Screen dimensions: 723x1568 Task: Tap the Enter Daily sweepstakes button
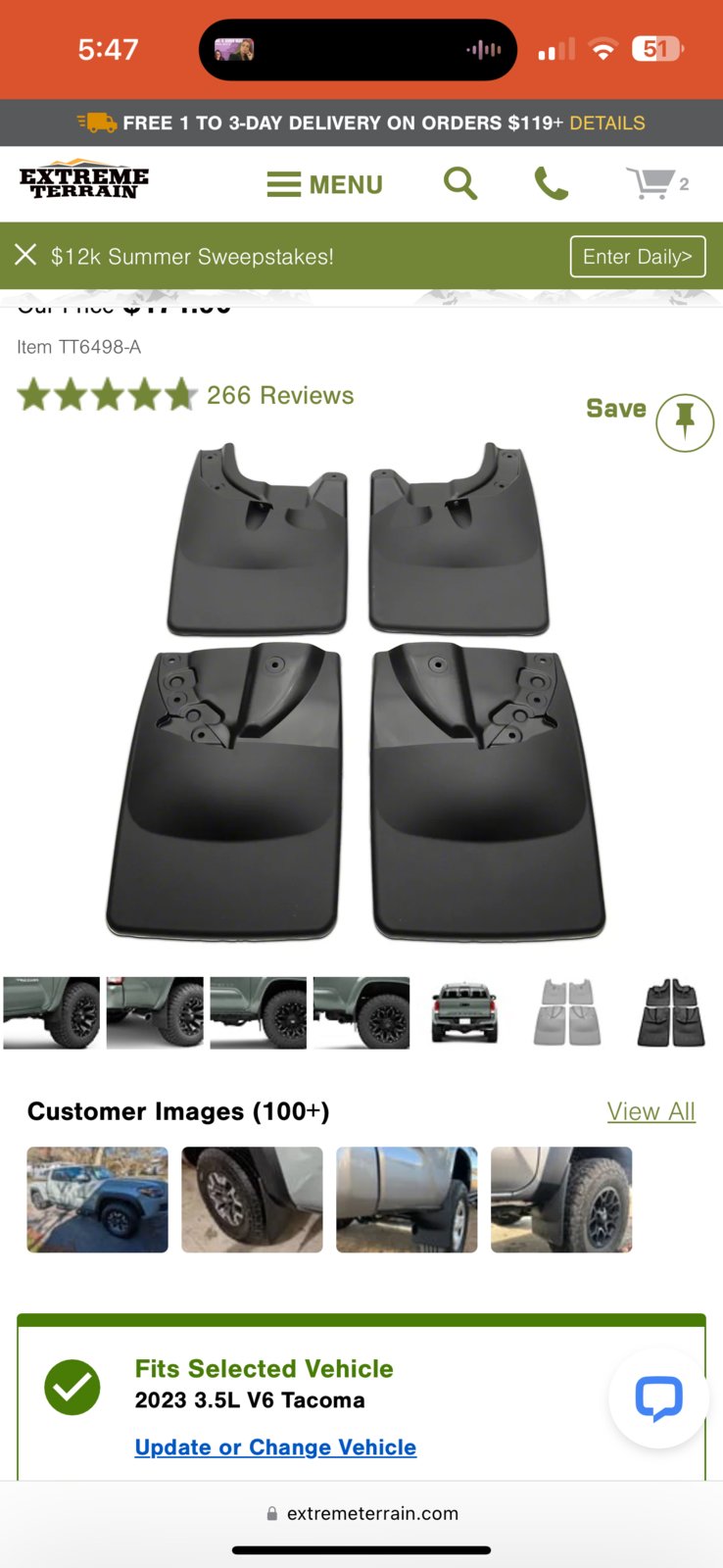[638, 257]
